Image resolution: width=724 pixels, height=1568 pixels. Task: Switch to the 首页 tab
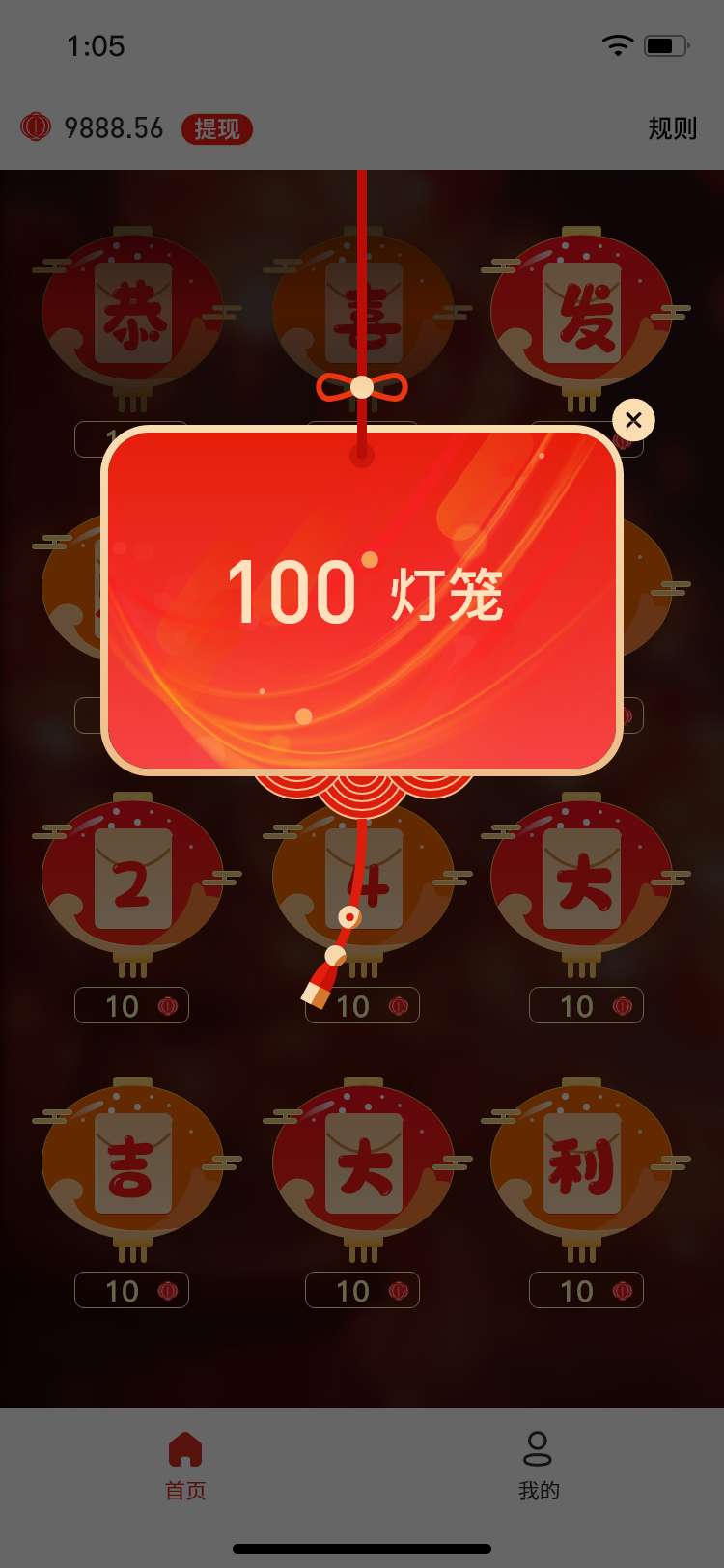pyautogui.click(x=185, y=1465)
